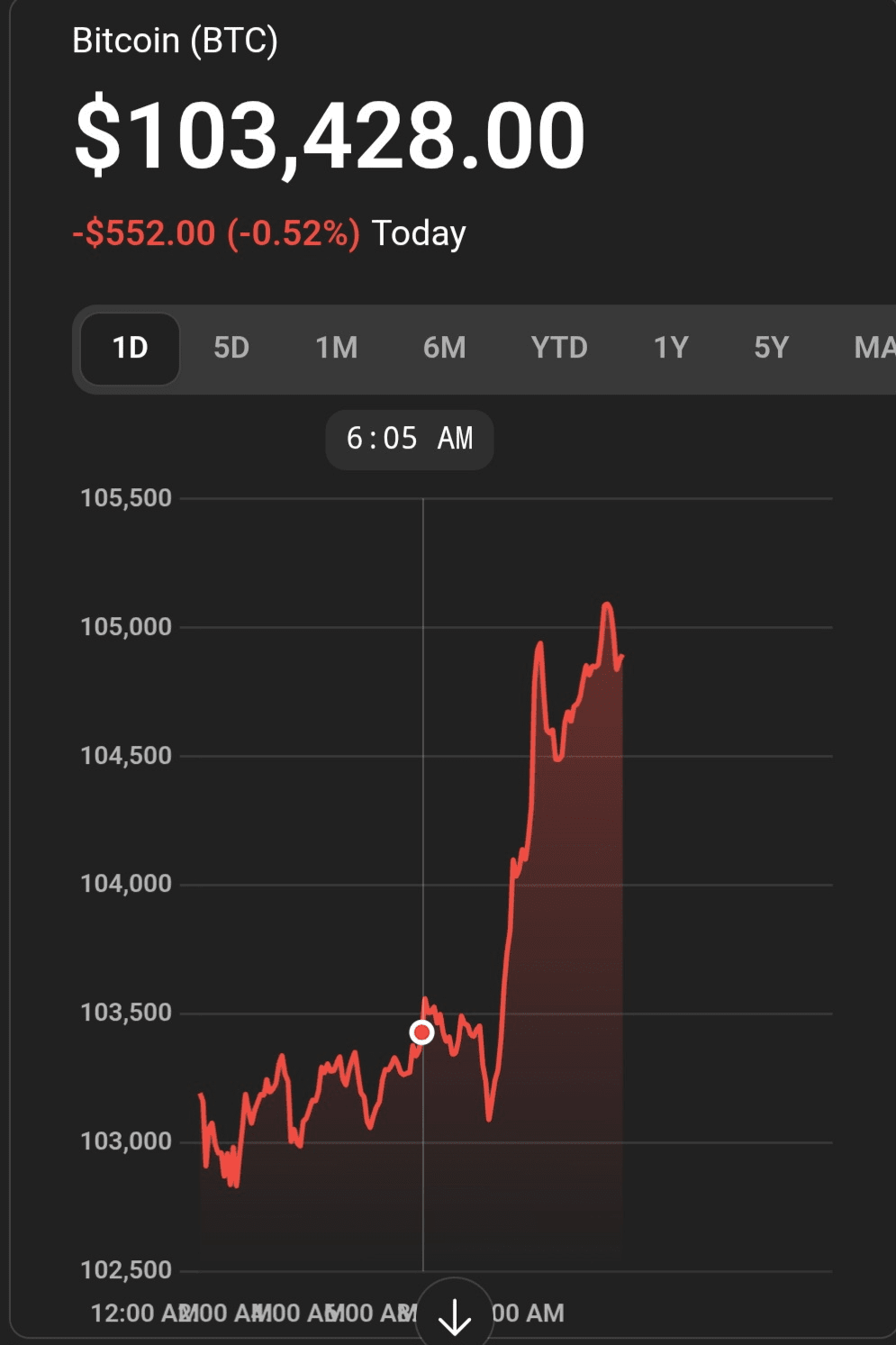Select the 1Y time range
Viewport: 896px width, 1345px height.
pyautogui.click(x=671, y=349)
